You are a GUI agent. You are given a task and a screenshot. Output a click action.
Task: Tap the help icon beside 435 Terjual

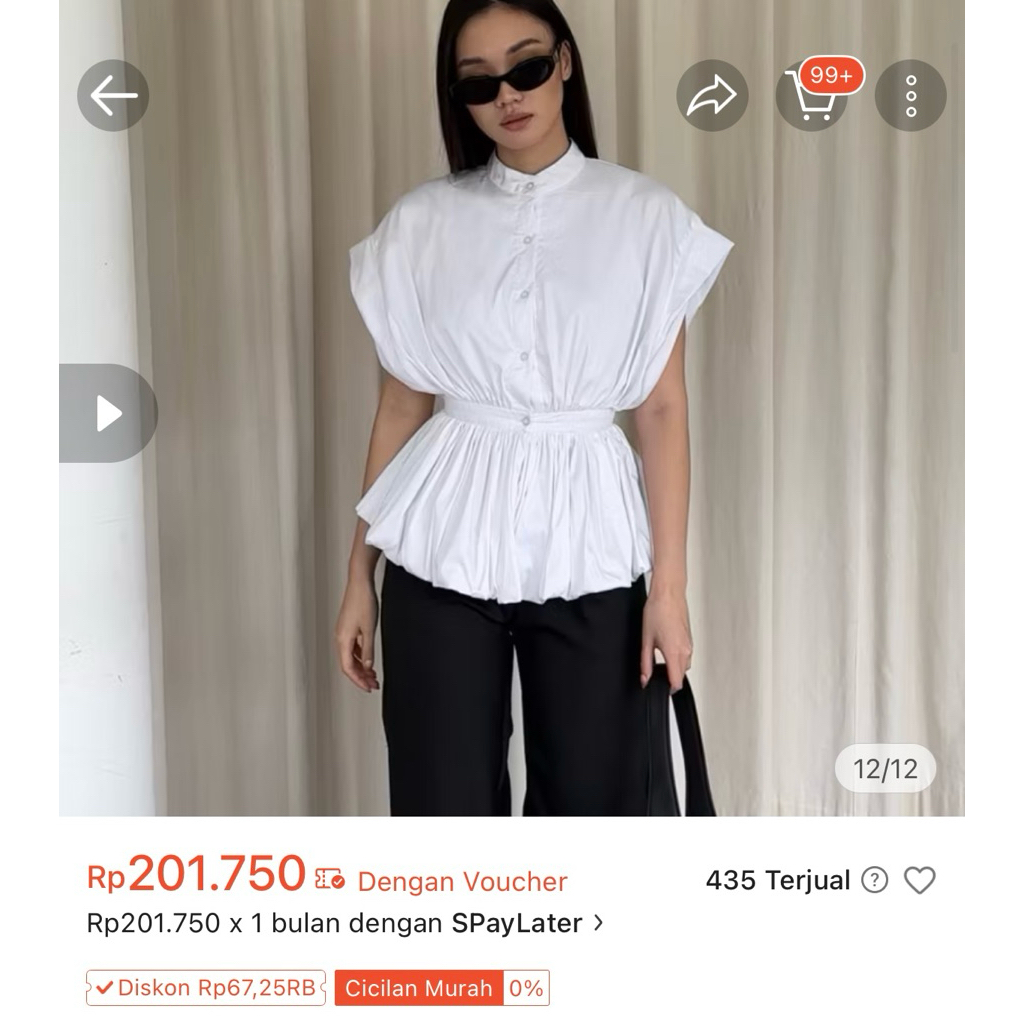pyautogui.click(x=875, y=880)
